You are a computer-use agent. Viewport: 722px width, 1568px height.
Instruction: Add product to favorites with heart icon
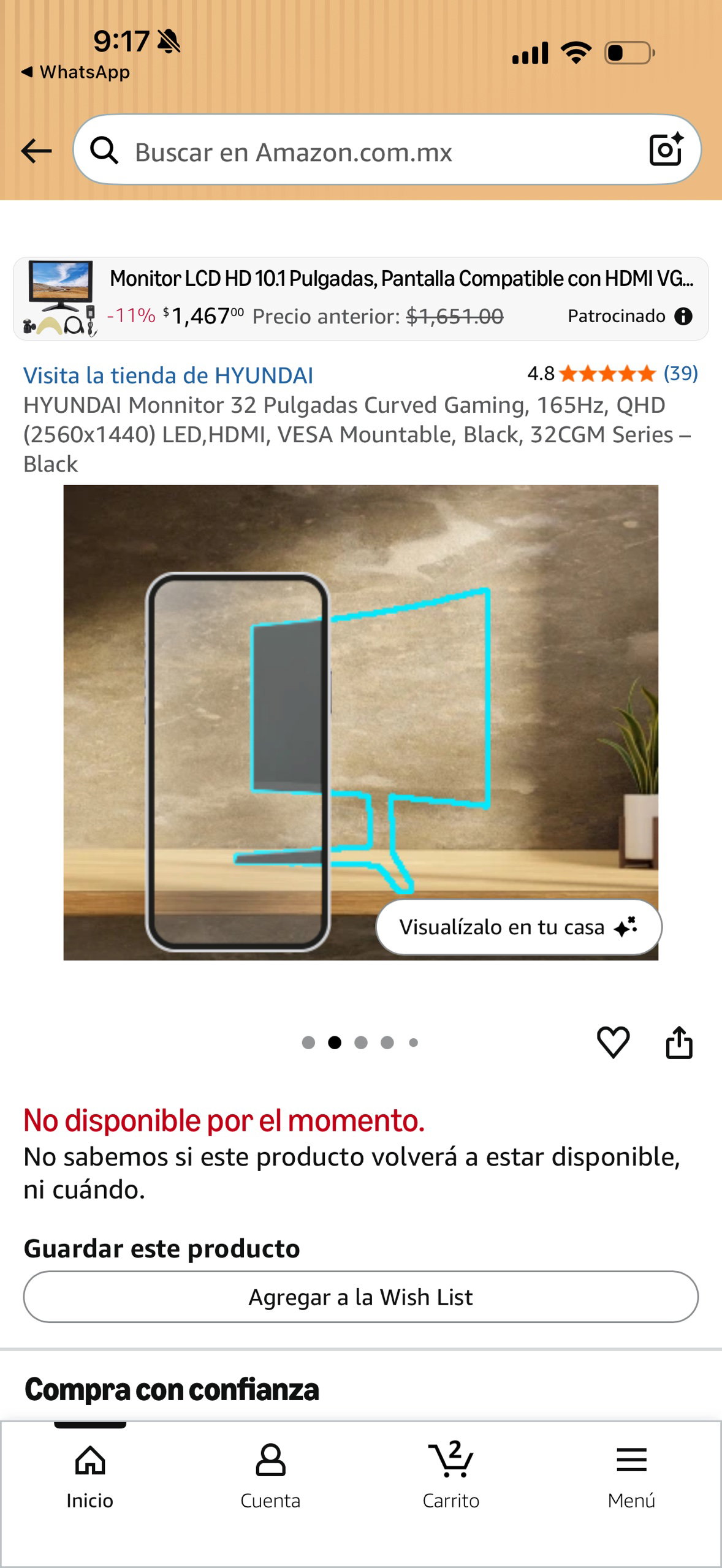613,1042
